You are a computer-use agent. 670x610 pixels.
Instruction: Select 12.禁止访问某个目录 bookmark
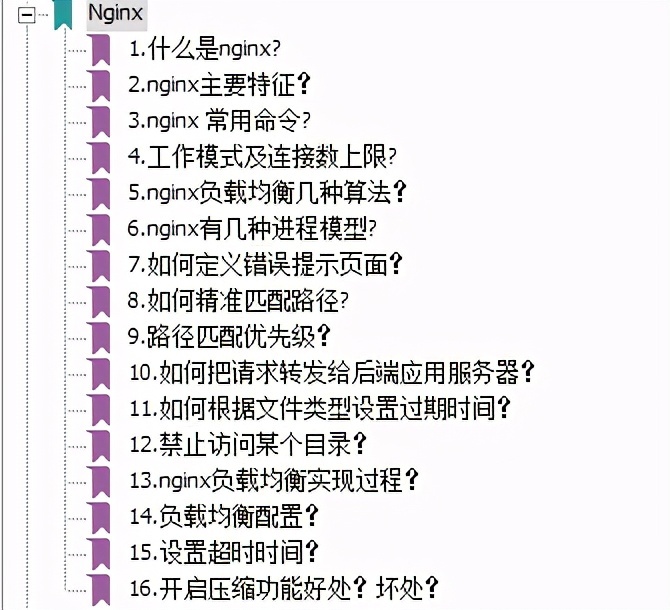[249, 444]
